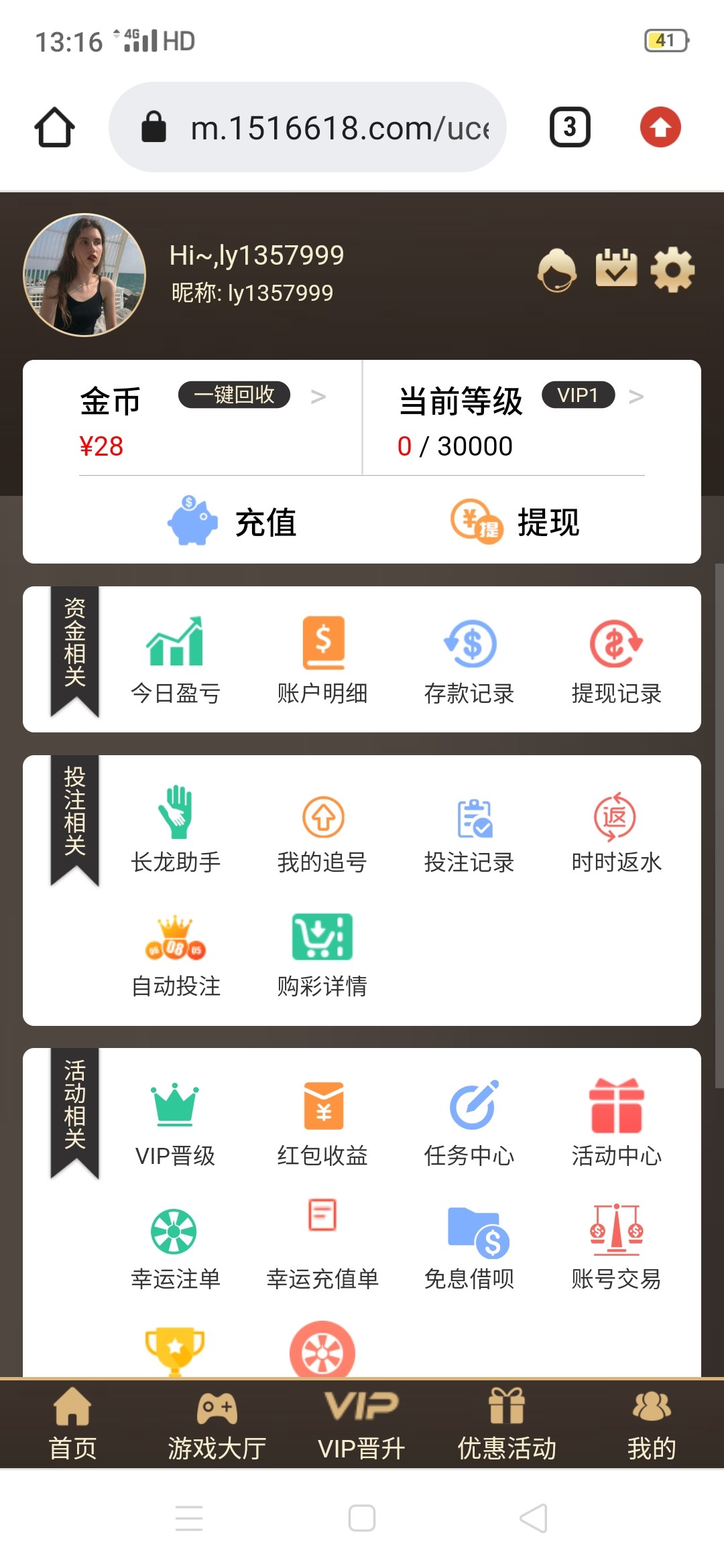Tap 充值 to recharge
The height and width of the screenshot is (1568, 724).
click(232, 522)
